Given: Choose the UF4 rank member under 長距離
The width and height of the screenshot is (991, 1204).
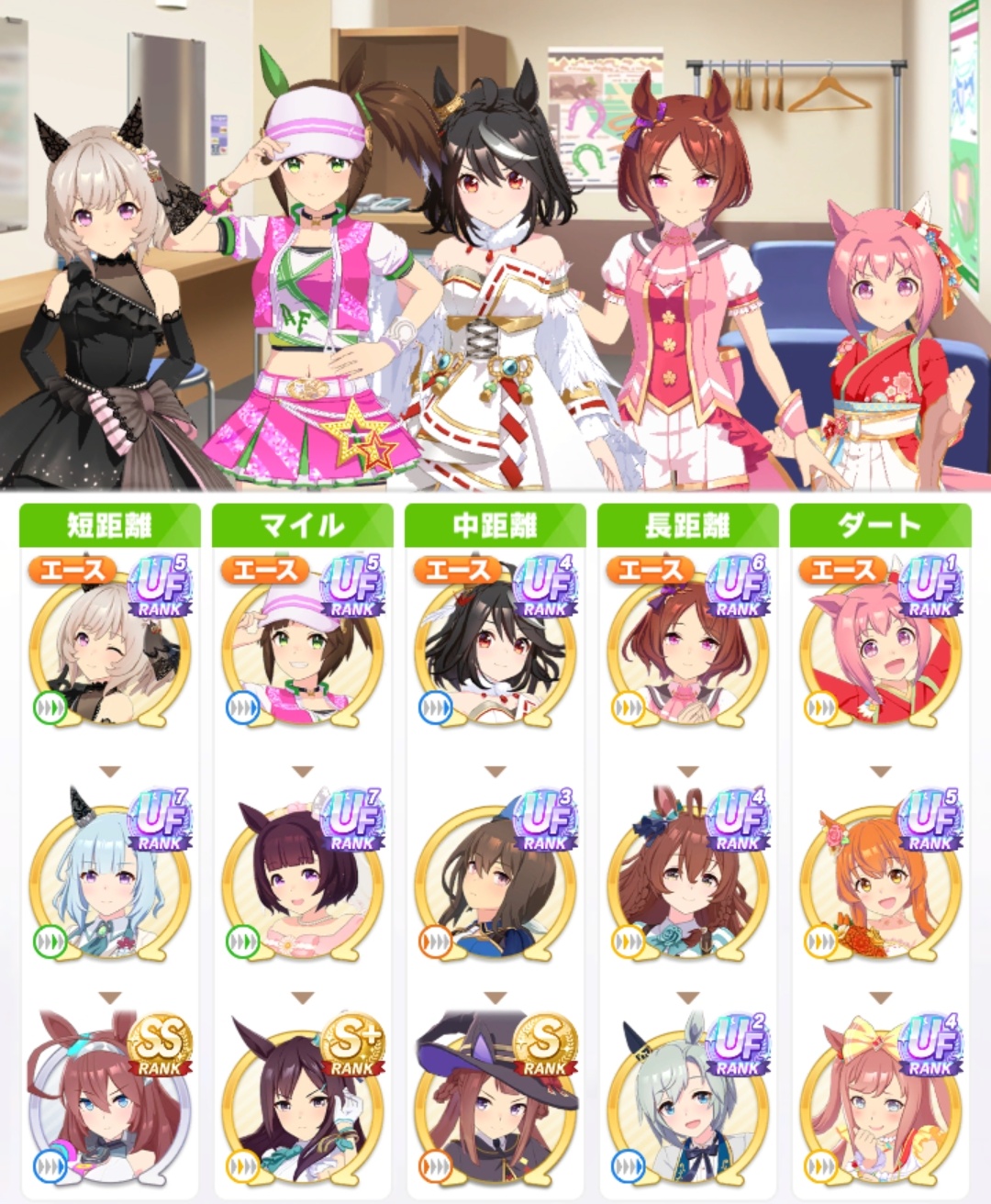Looking at the screenshot, I should (688, 876).
